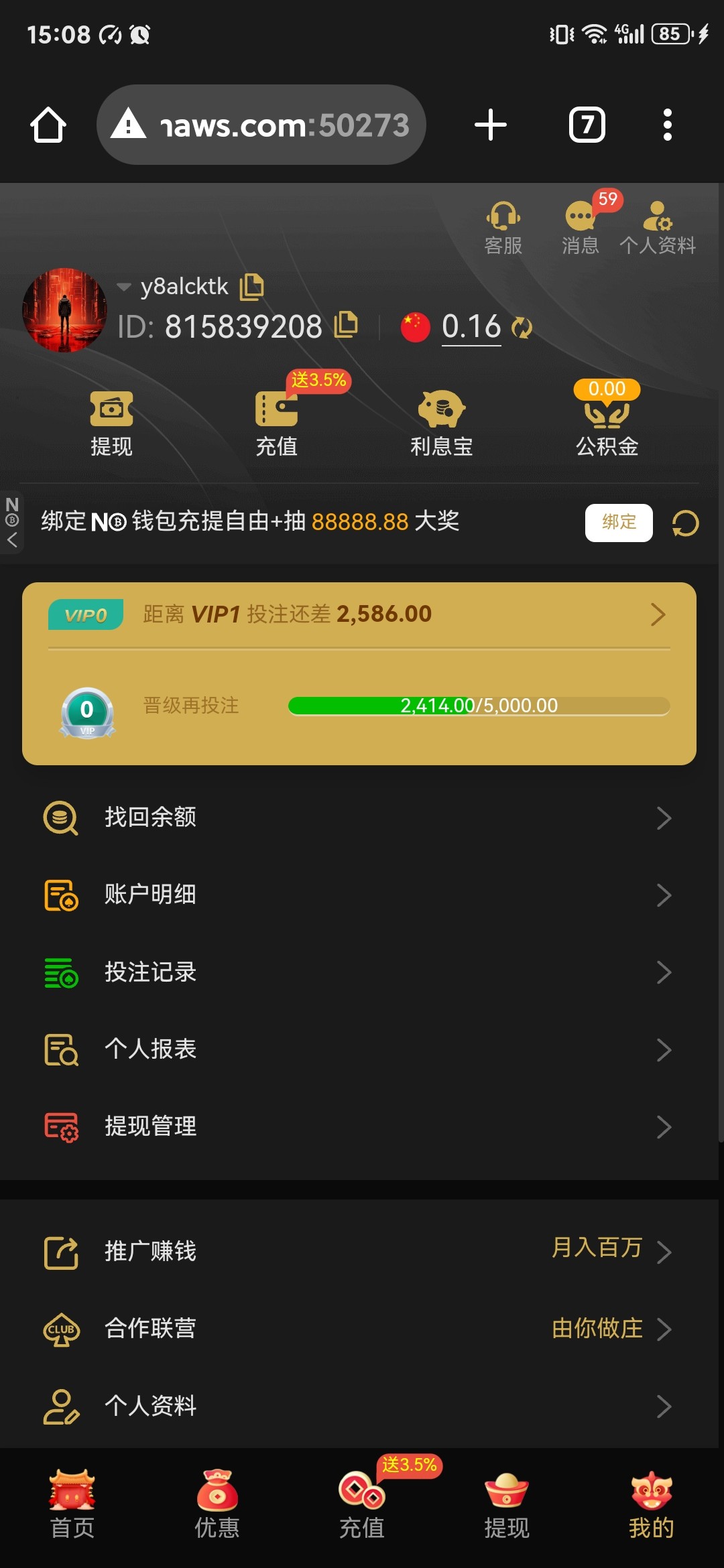Image resolution: width=724 pixels, height=1568 pixels.
Task: Open 找回余额 row
Action: click(x=359, y=818)
